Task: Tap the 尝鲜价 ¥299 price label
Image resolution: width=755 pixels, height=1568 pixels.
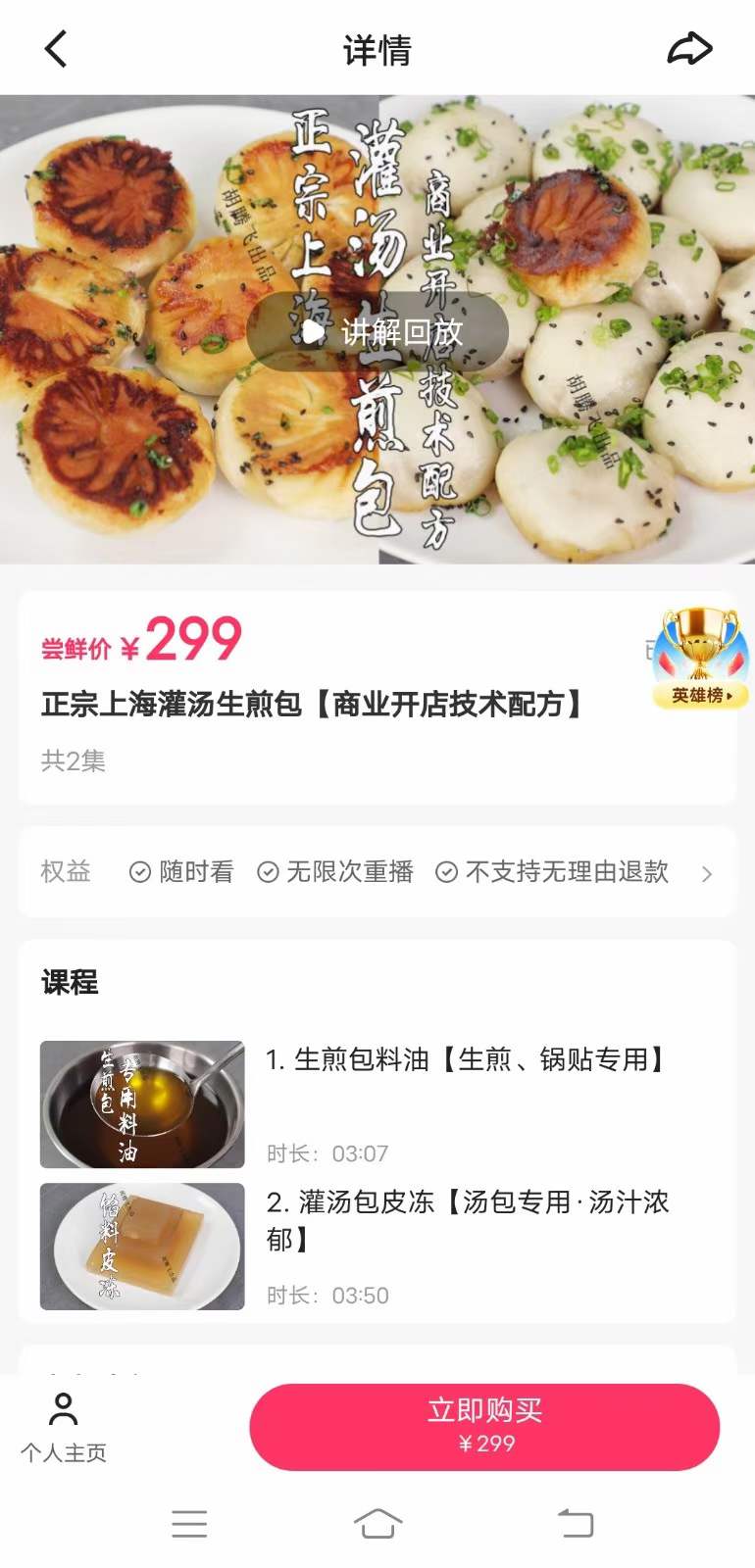Action: click(x=137, y=642)
